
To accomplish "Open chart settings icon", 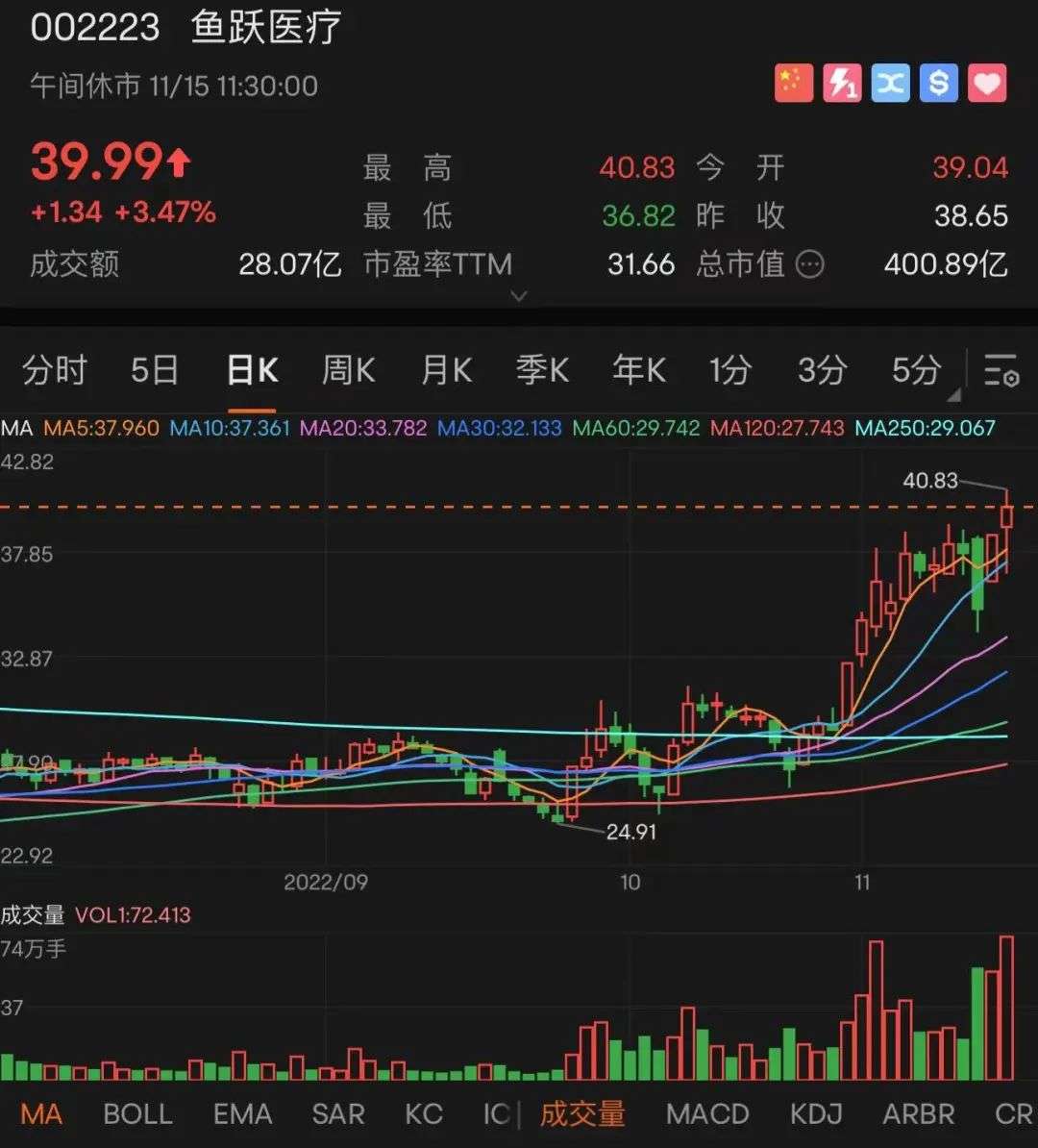I will (x=1001, y=371).
